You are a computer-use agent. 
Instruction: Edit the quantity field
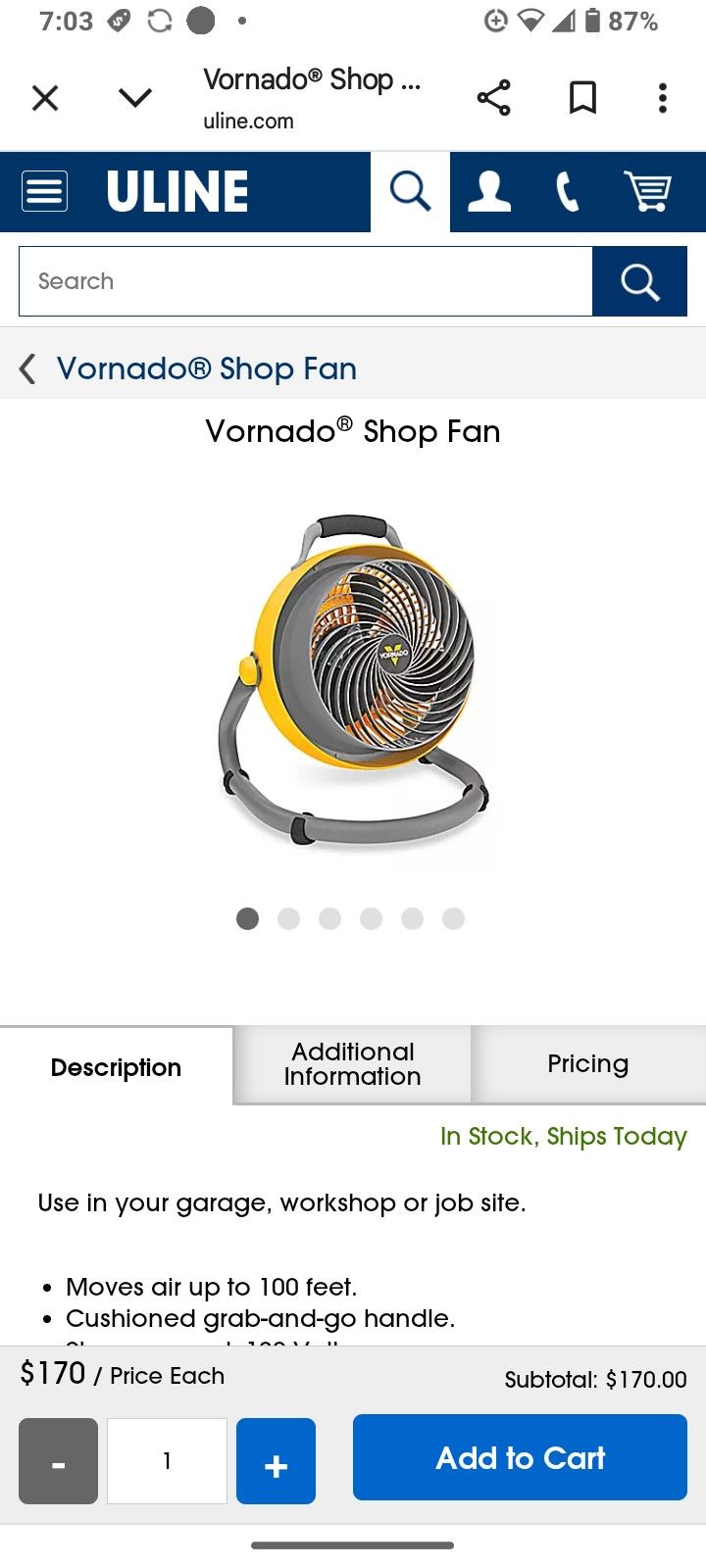[x=167, y=1460]
